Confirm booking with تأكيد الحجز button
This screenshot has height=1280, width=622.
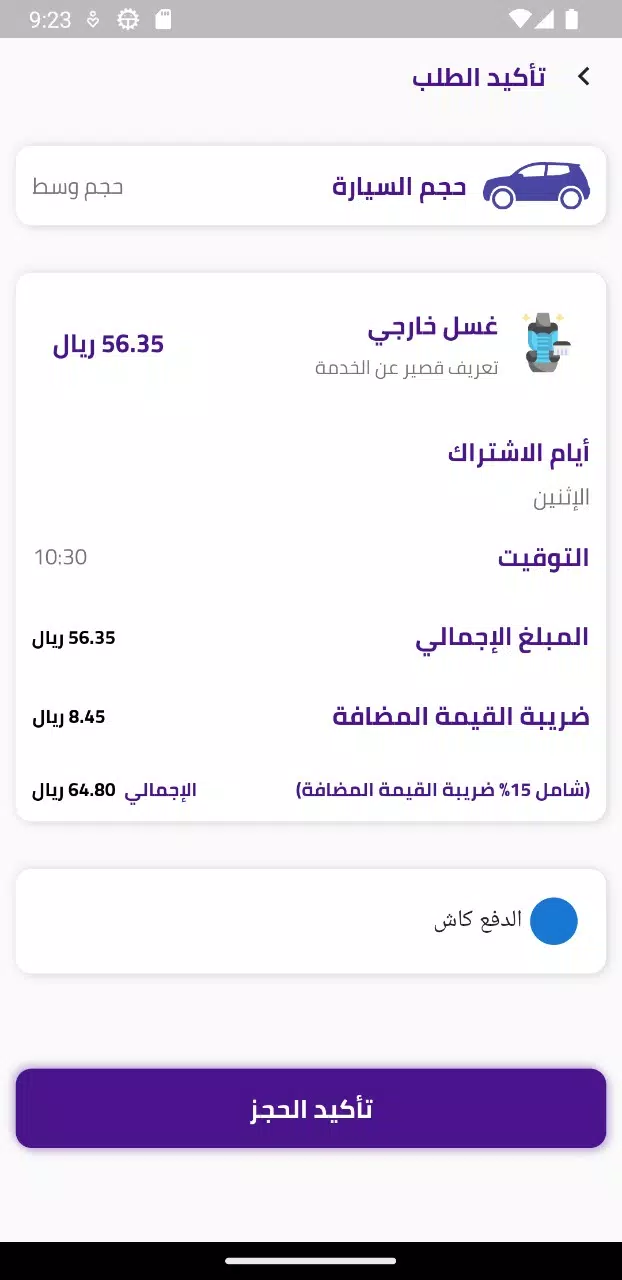coord(311,1108)
